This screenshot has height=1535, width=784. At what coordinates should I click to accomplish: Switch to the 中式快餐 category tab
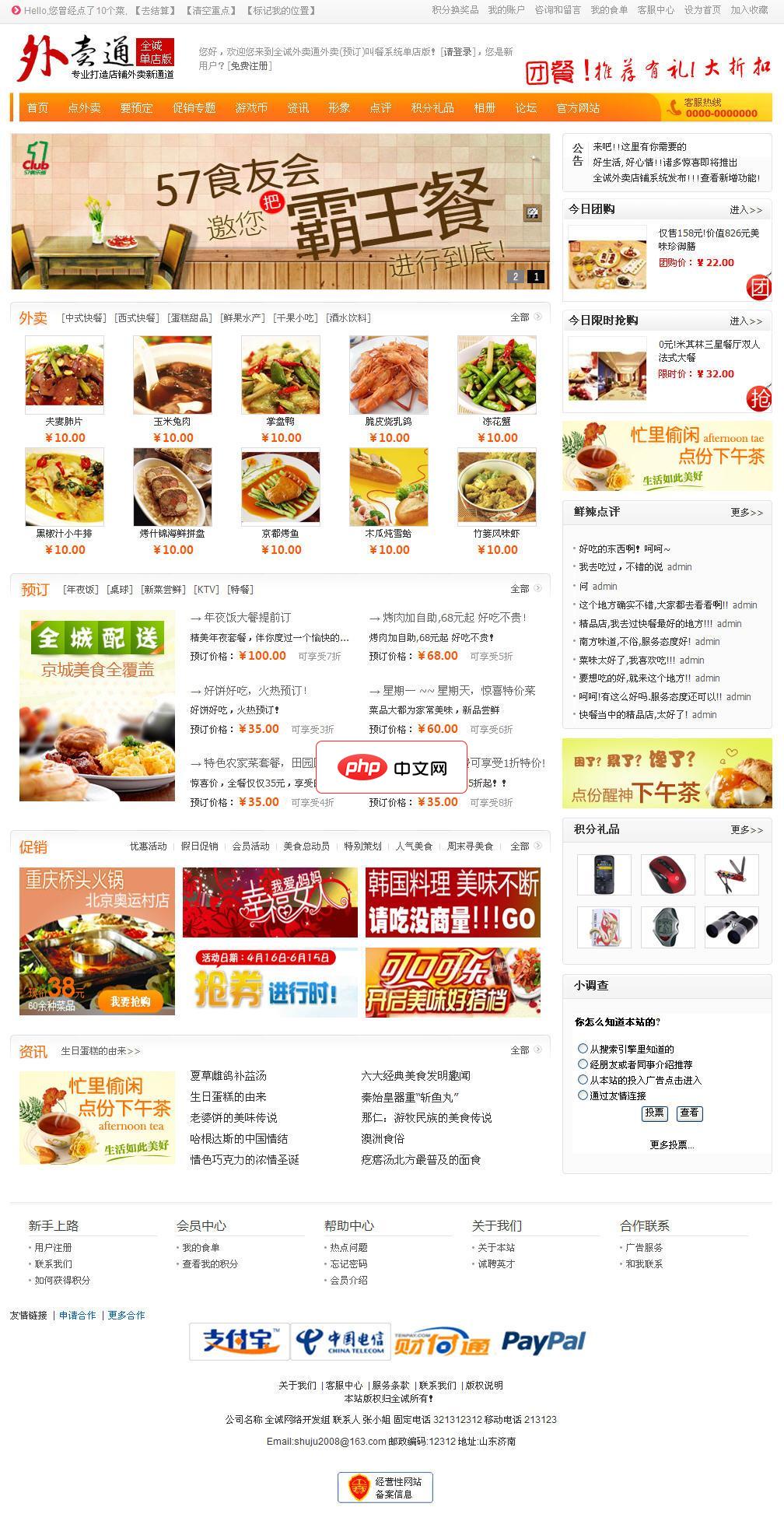85,317
